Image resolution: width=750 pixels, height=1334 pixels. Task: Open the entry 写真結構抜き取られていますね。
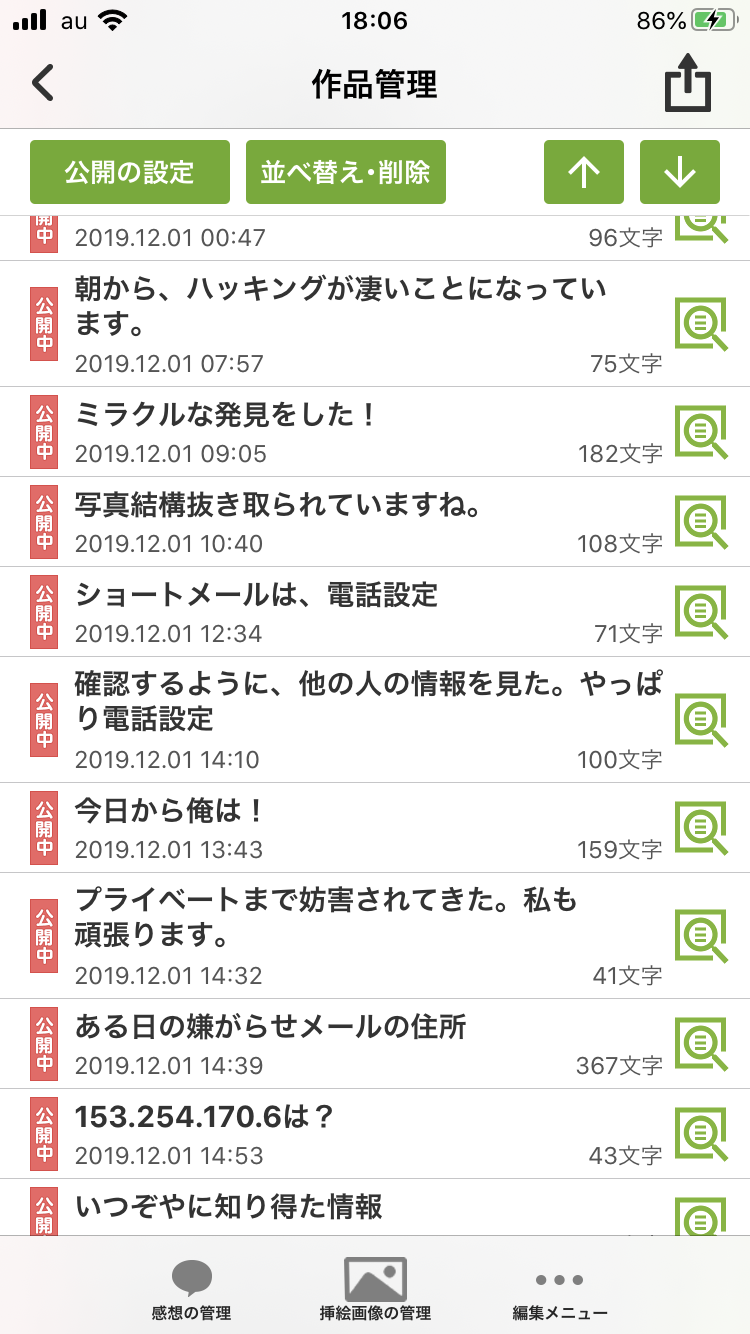280,506
